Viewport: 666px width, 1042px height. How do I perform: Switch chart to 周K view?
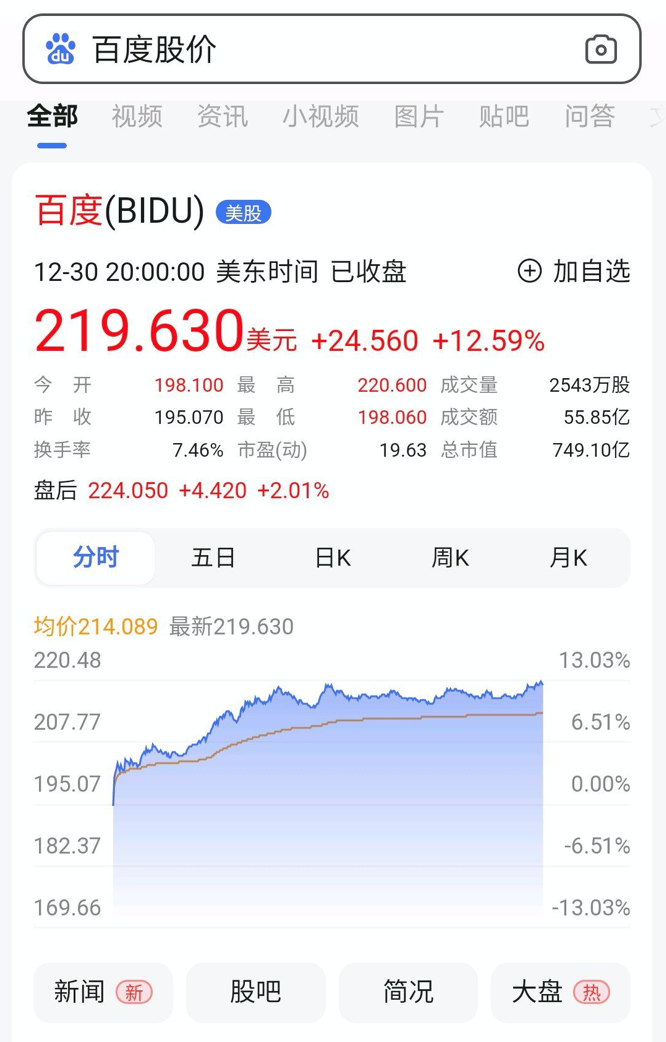point(450,557)
